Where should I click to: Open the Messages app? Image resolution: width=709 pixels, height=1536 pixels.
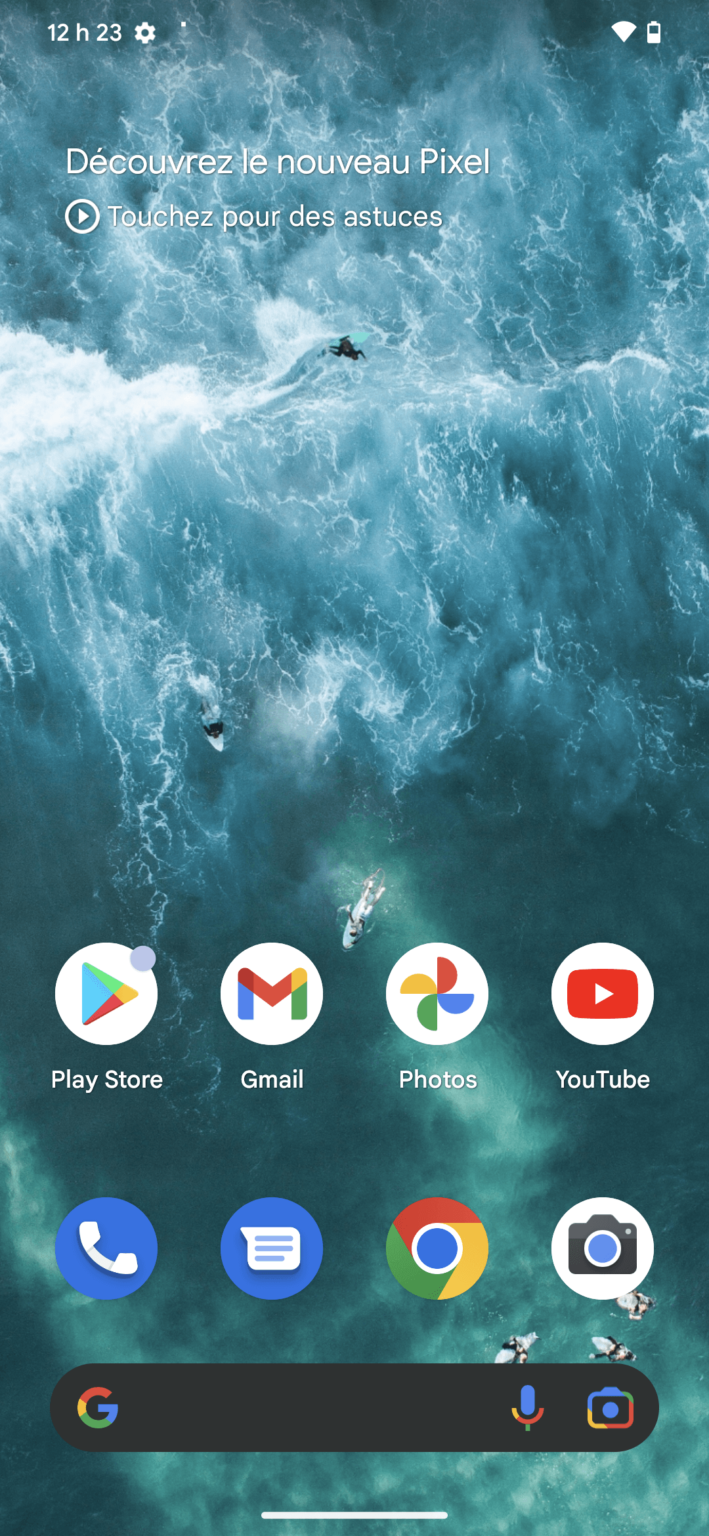coord(272,1248)
